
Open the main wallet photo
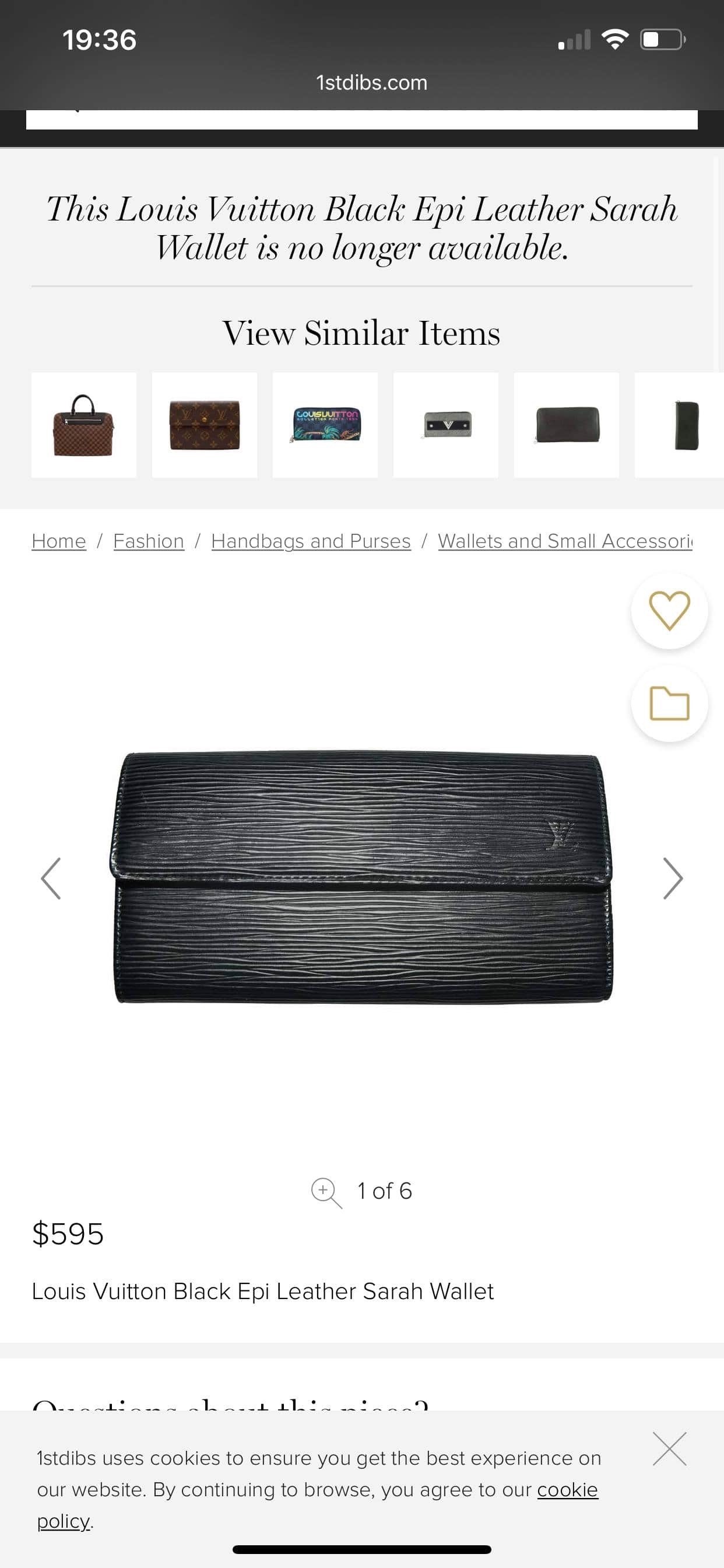coord(363,877)
